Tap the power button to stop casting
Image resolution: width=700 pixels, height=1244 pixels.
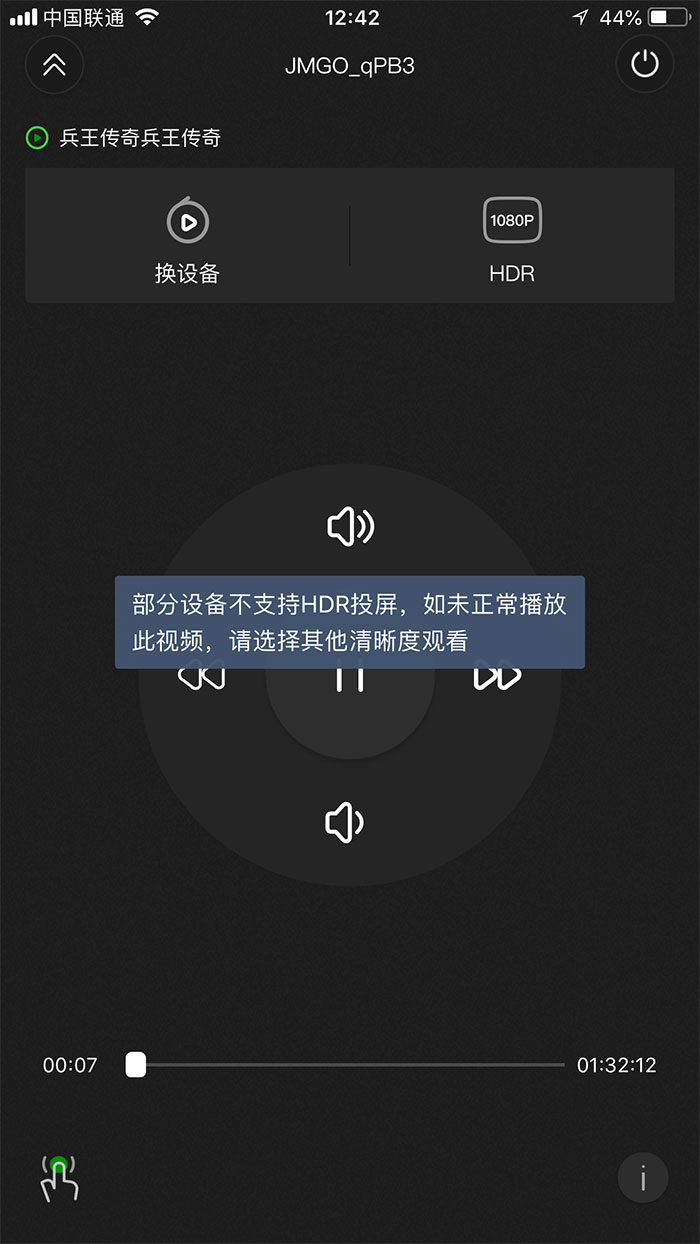point(645,65)
